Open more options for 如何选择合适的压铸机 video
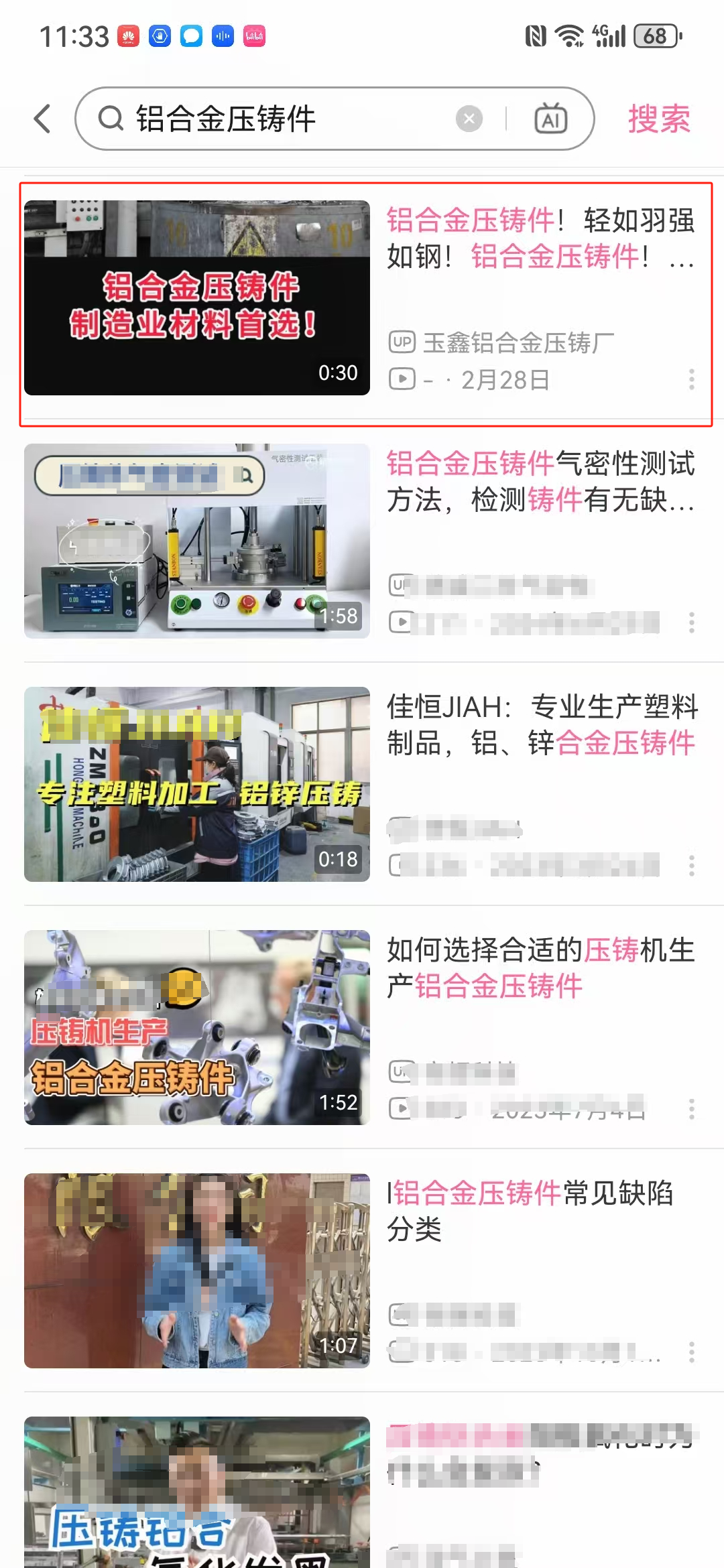This screenshot has height=1568, width=724. (x=691, y=1108)
